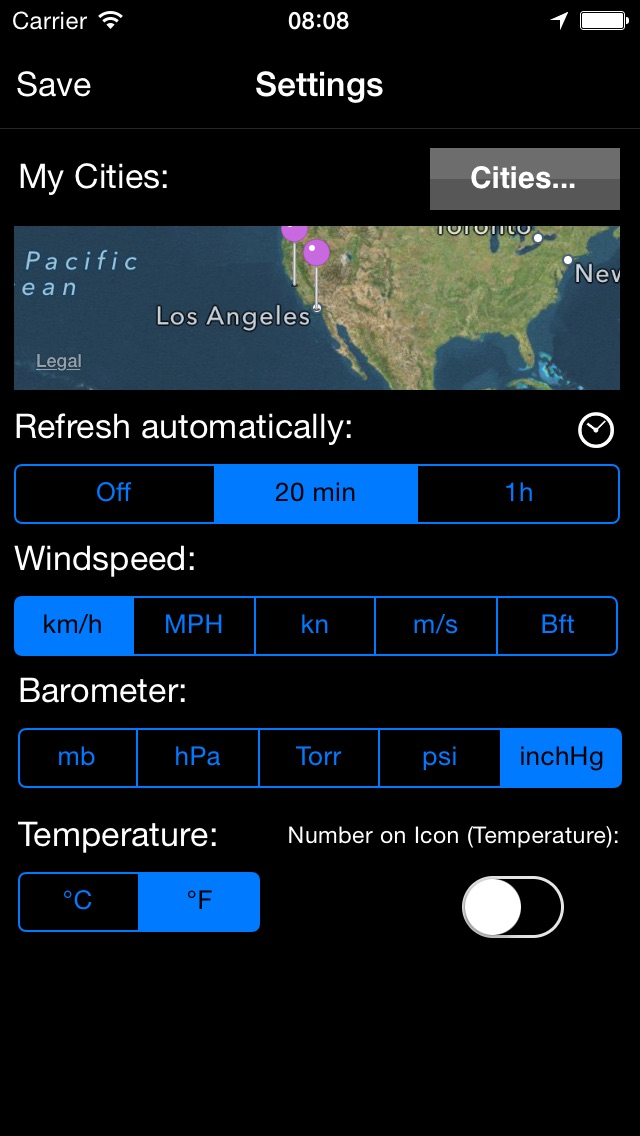
Task: Choose the 1h refresh interval
Action: click(x=518, y=493)
